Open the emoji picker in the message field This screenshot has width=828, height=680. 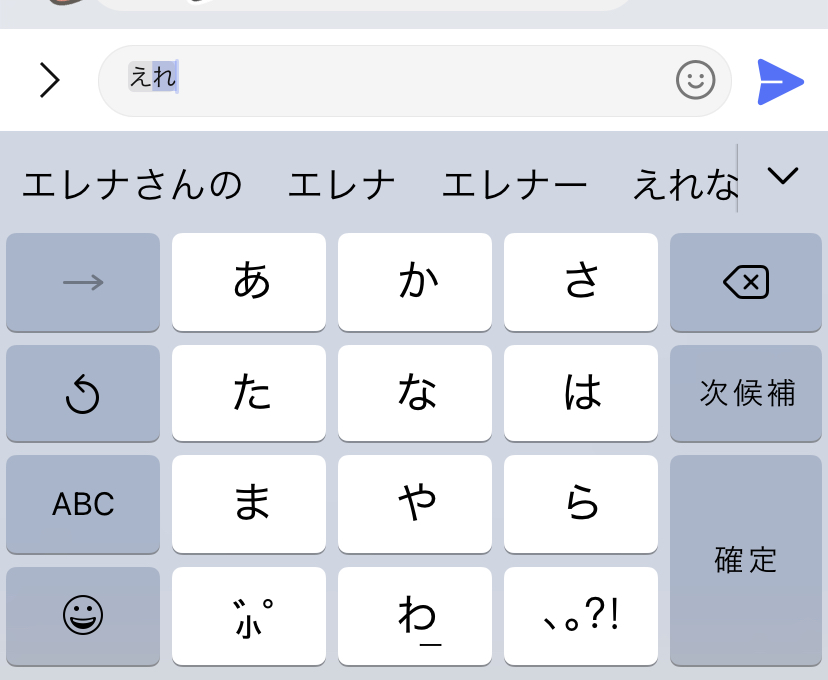coord(695,80)
